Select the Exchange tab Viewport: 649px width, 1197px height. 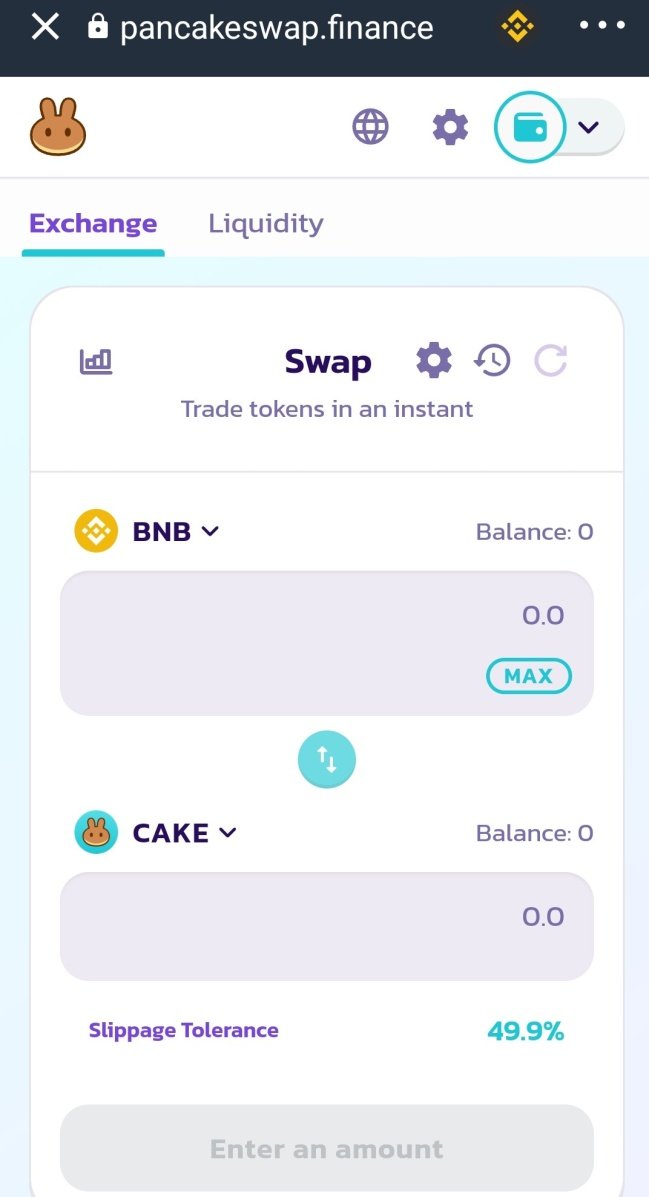(93, 223)
